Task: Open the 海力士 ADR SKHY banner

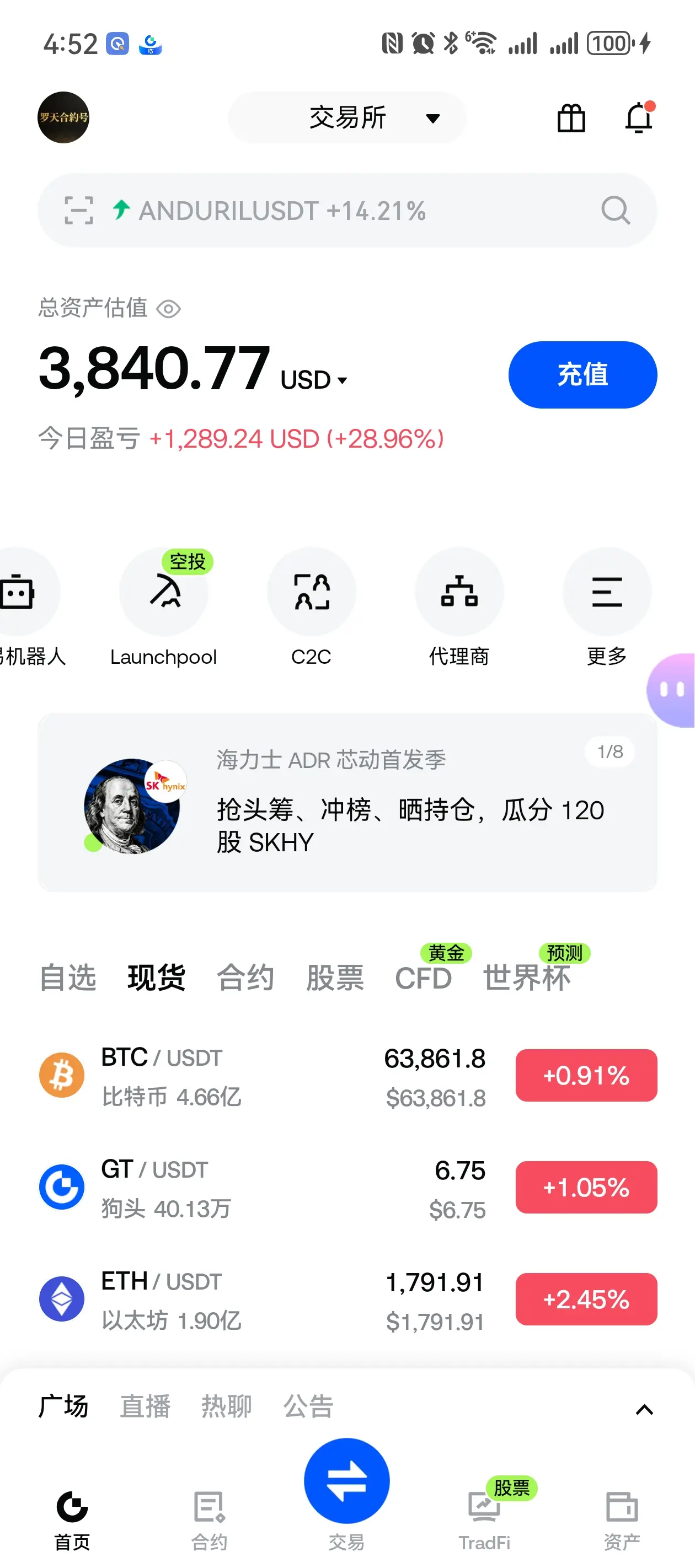Action: [347, 803]
